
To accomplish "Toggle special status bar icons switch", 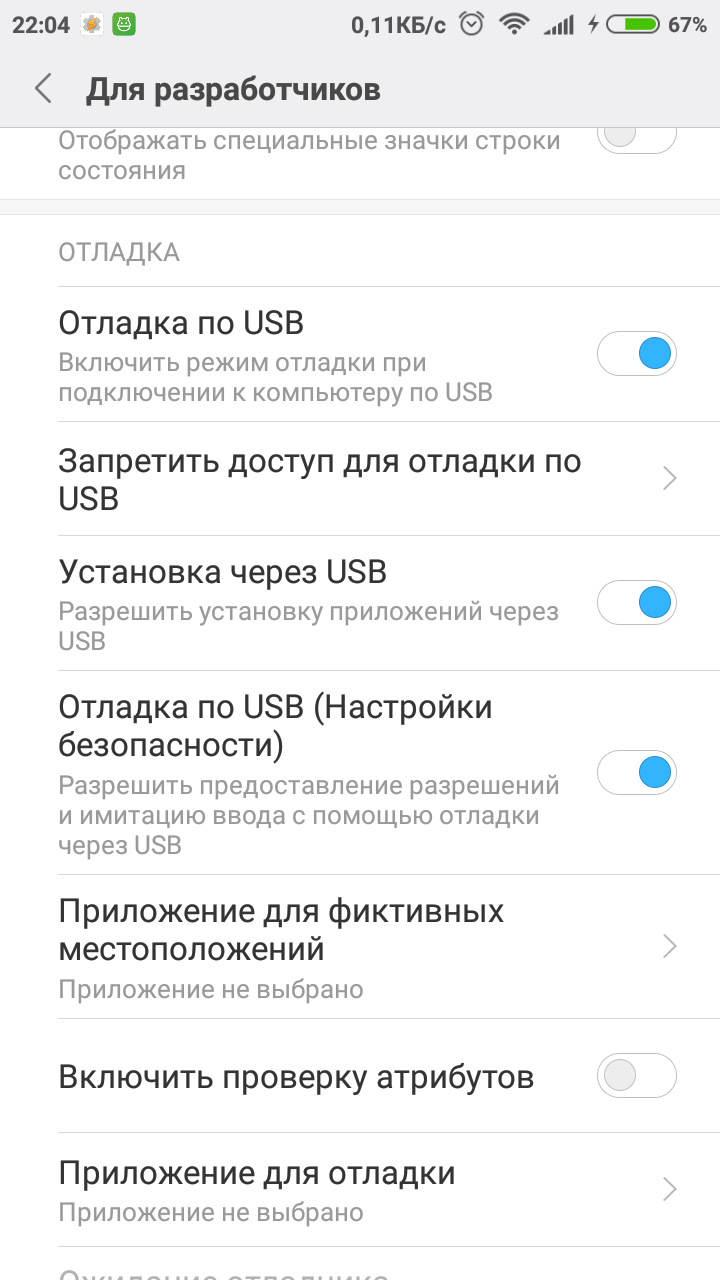I will (636, 137).
